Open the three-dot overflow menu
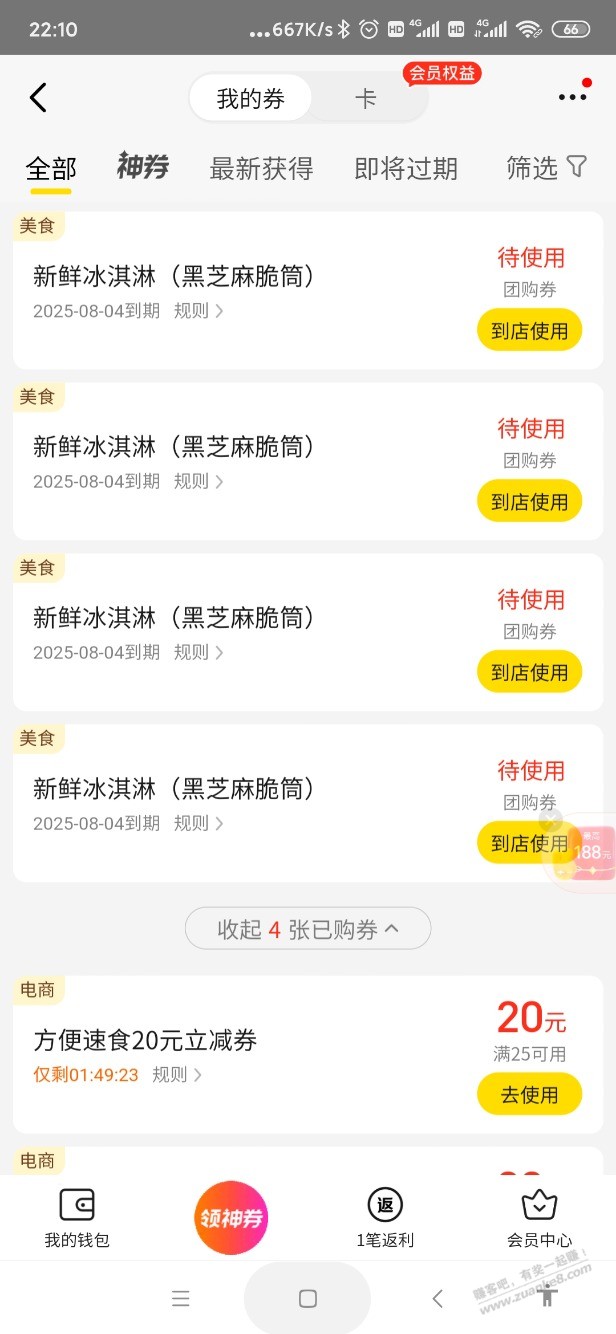 tap(572, 97)
